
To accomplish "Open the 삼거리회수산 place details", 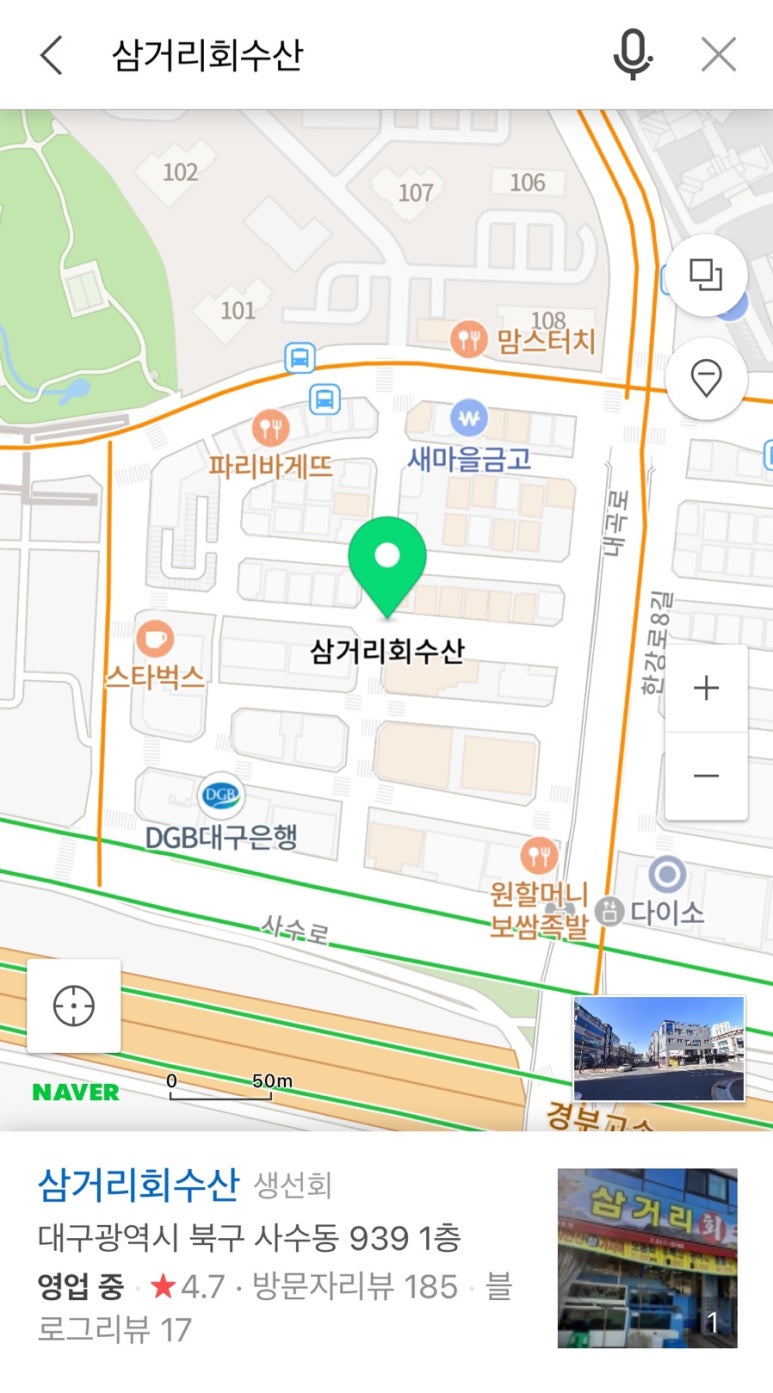I will 138,1185.
